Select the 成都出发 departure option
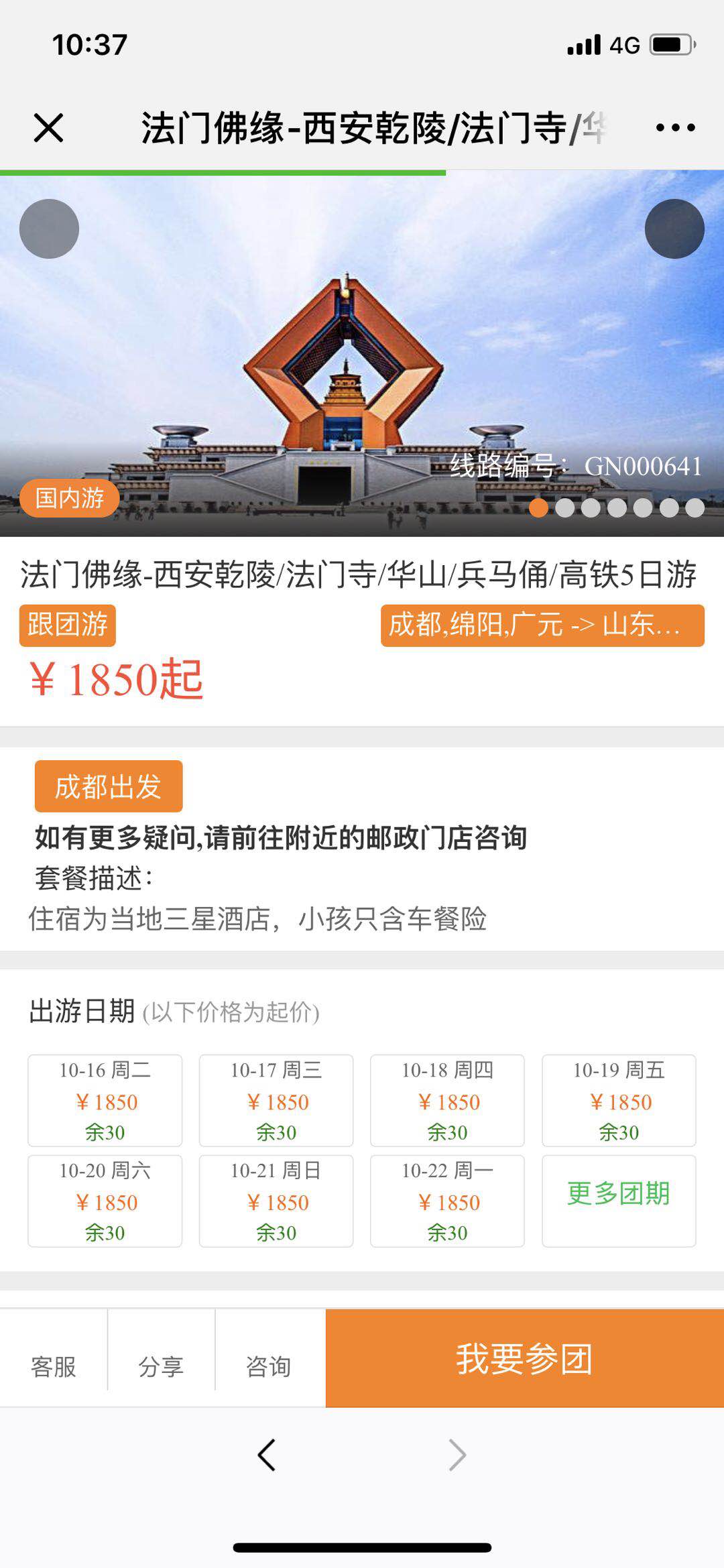The width and height of the screenshot is (724, 1568). point(109,786)
